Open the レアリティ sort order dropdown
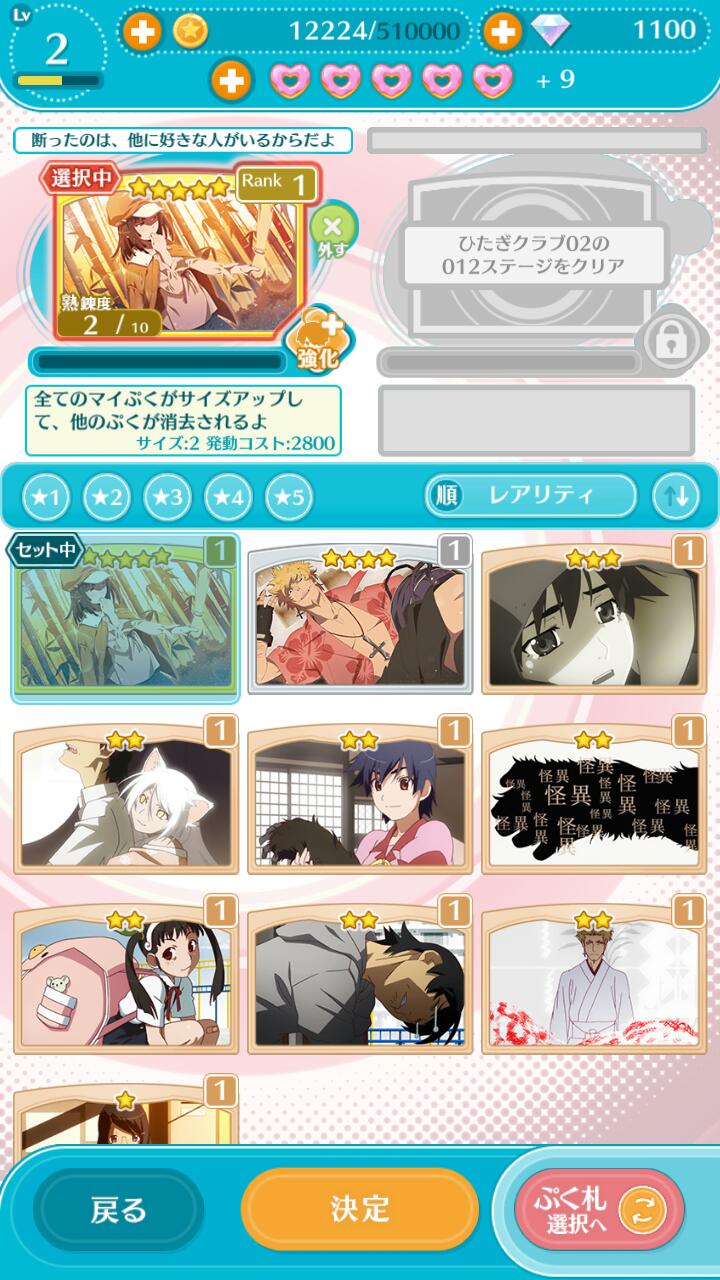The image size is (720, 1280). (x=530, y=495)
